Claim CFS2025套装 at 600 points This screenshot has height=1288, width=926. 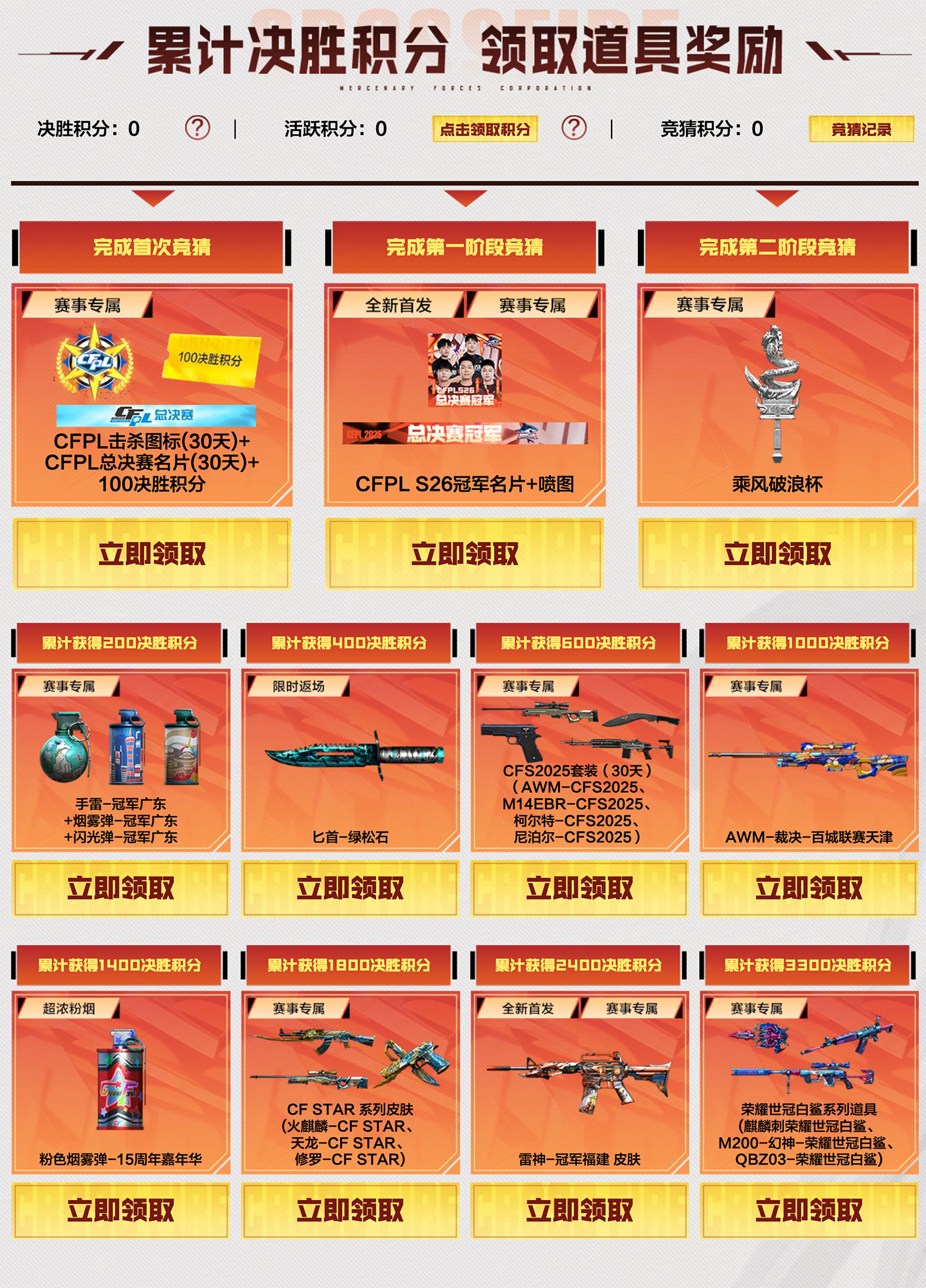point(579,889)
